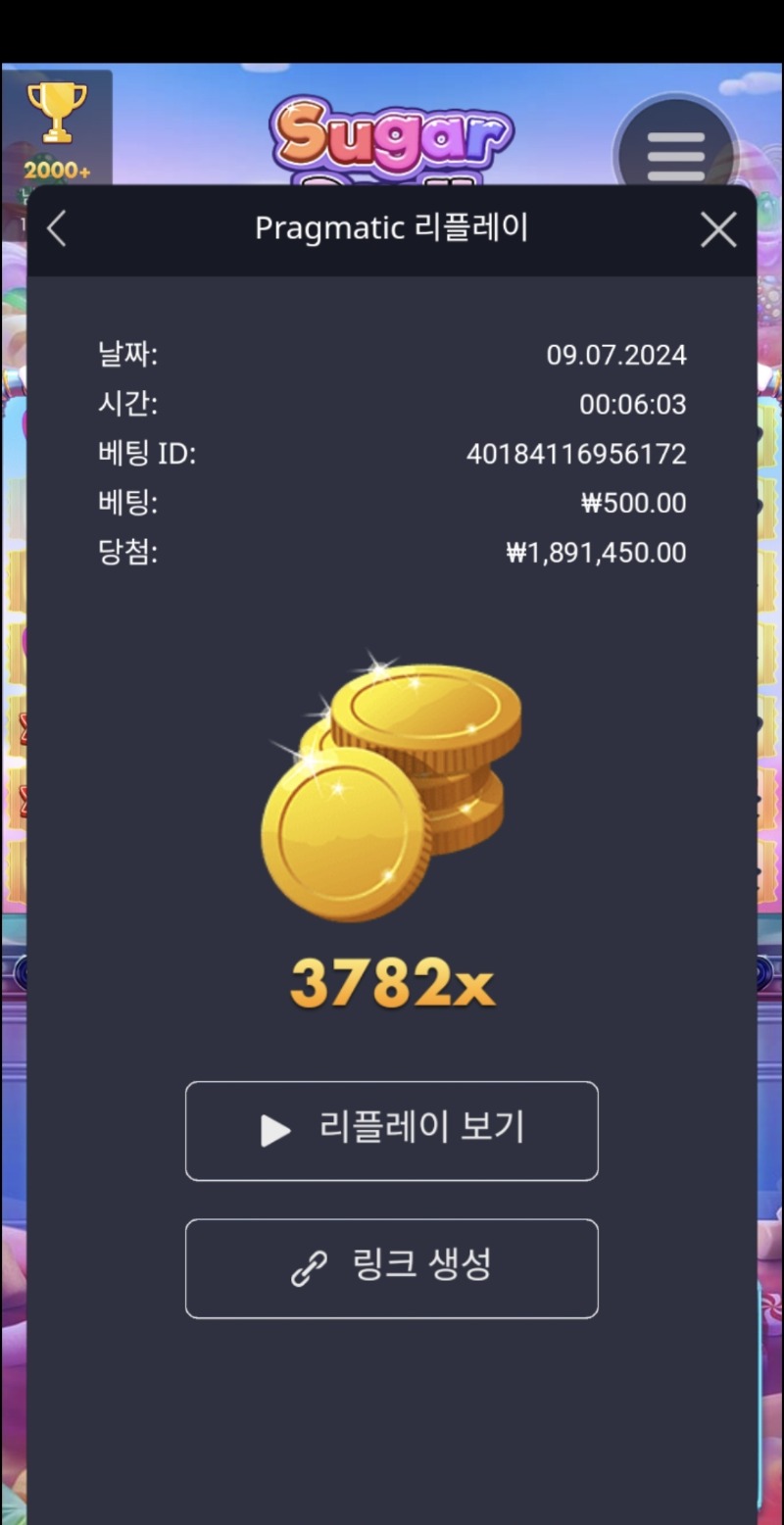Close the Pragmatic replay dialog

[718, 230]
